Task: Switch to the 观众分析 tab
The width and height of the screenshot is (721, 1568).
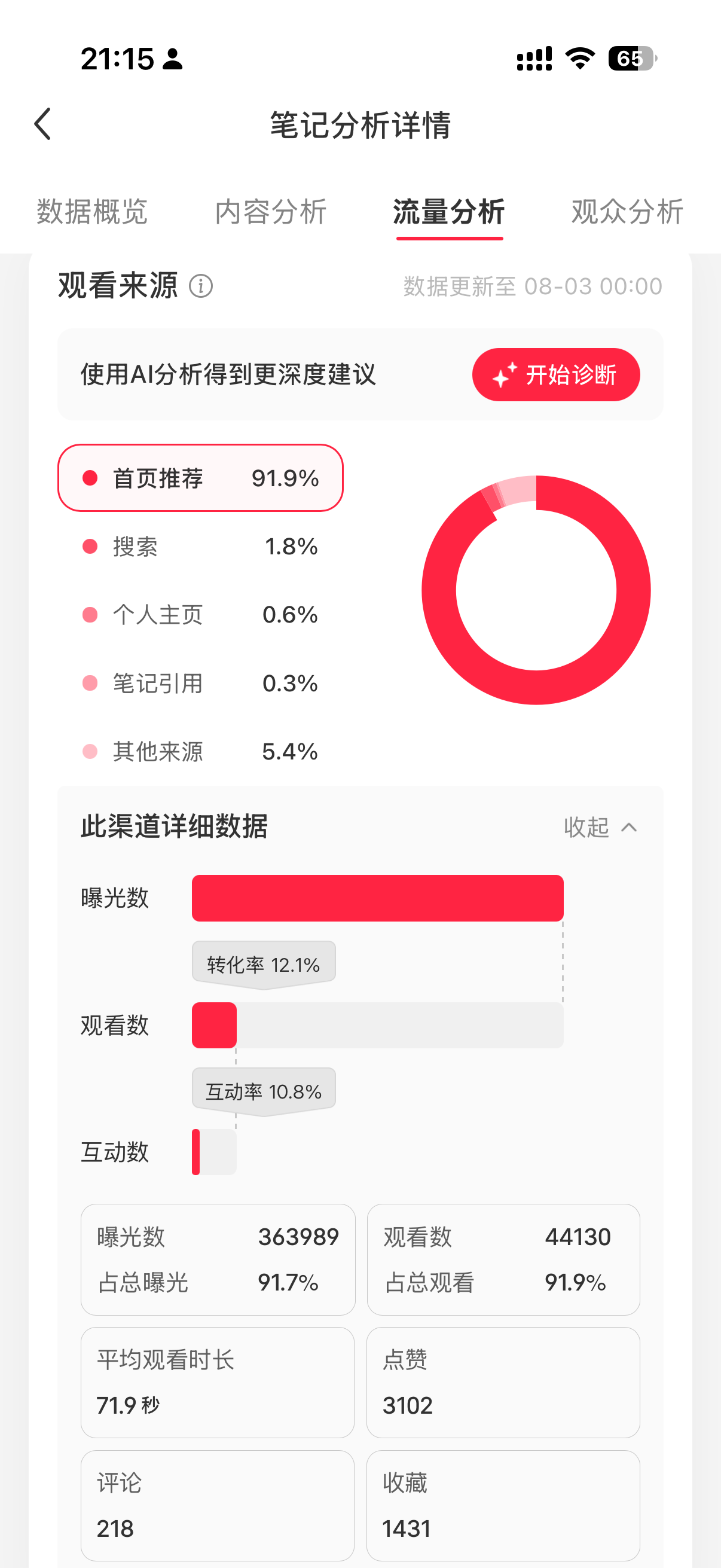Action: (627, 212)
